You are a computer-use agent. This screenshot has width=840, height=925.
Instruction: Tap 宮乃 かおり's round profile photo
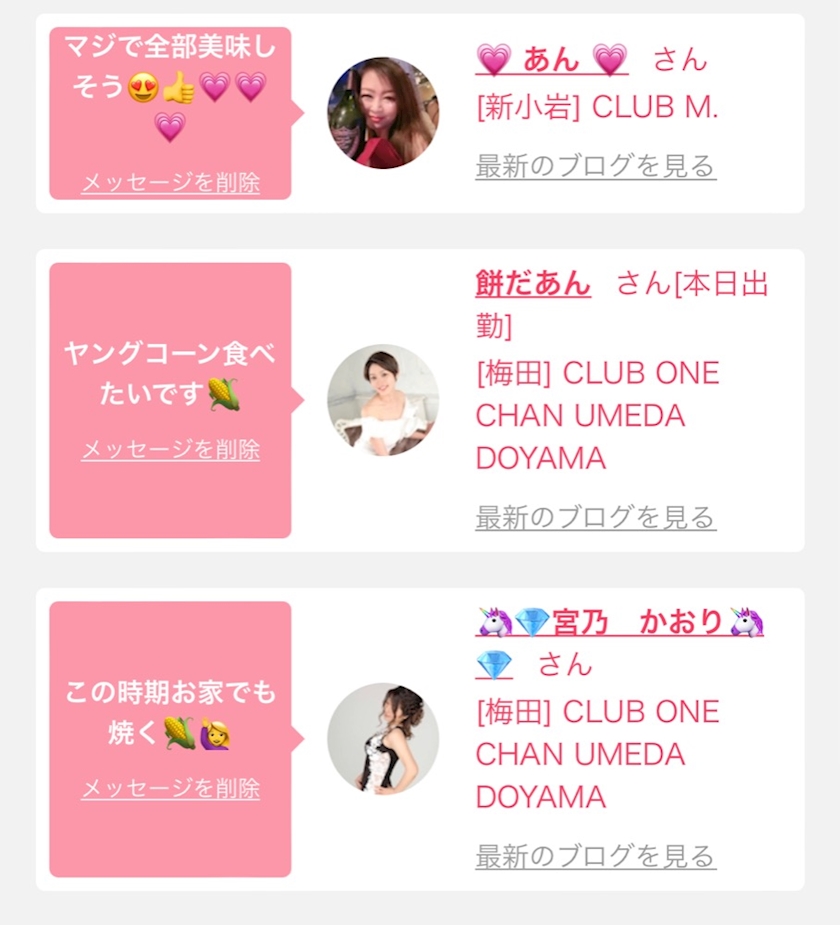tap(383, 739)
